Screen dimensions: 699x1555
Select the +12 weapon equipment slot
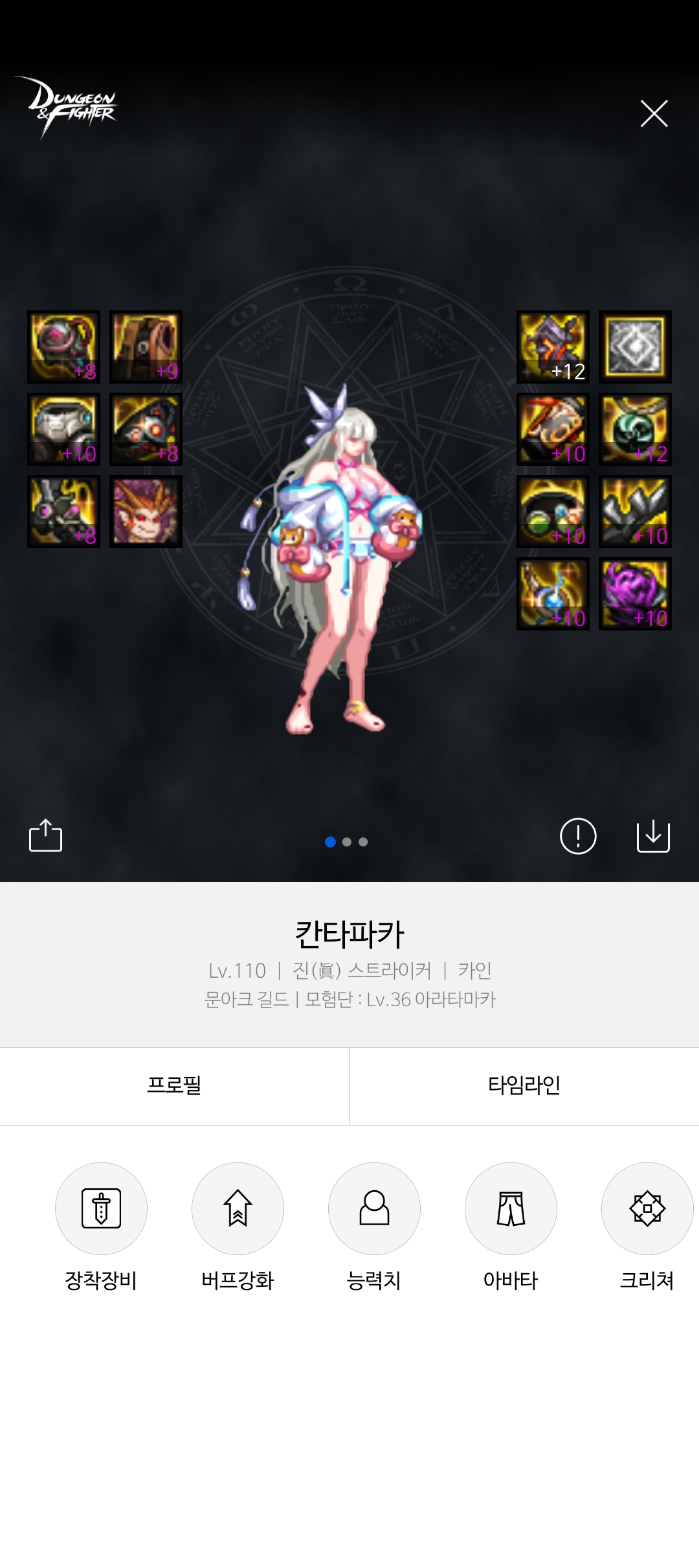552,347
